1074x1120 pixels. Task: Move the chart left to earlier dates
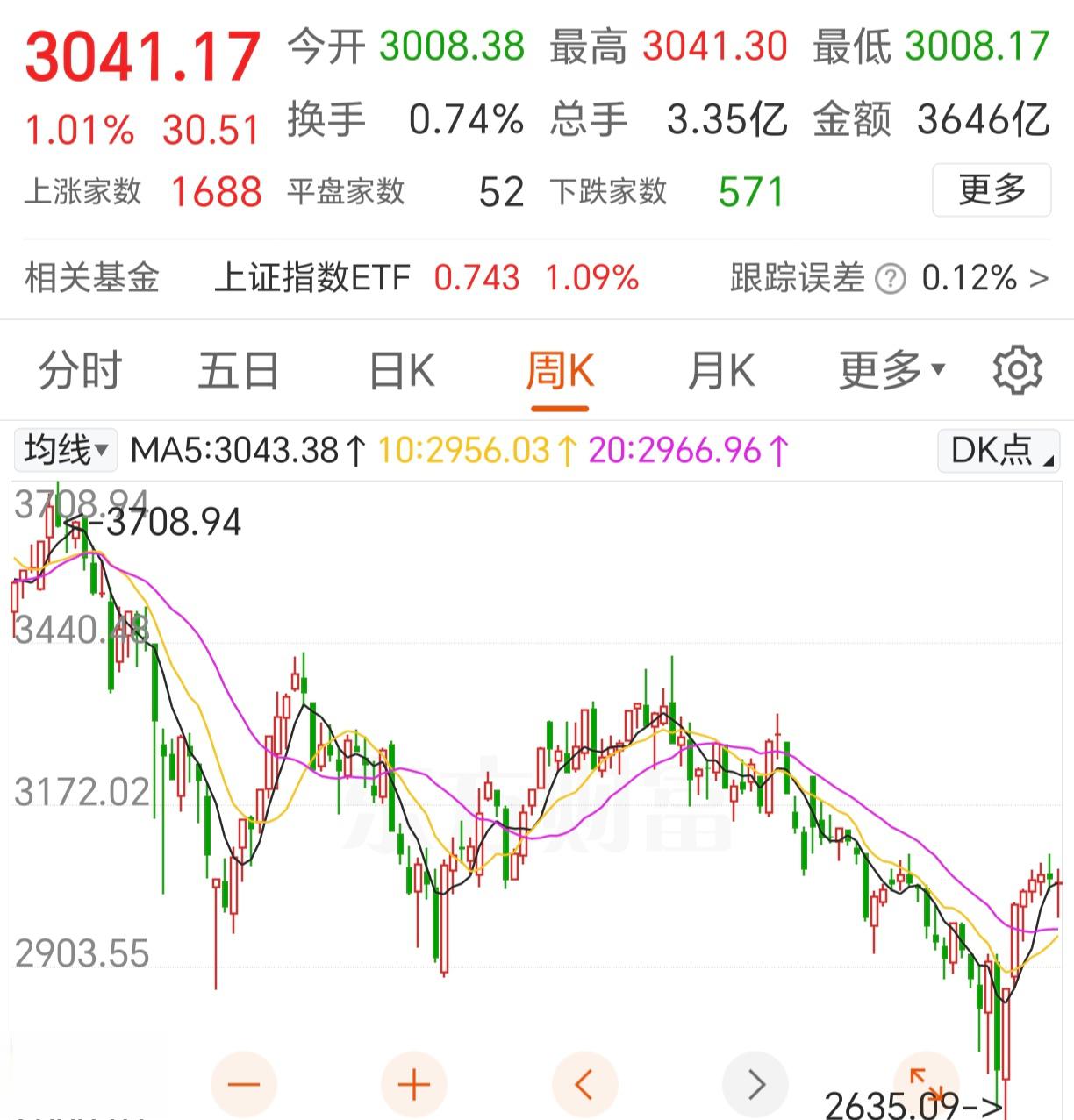tap(584, 1085)
